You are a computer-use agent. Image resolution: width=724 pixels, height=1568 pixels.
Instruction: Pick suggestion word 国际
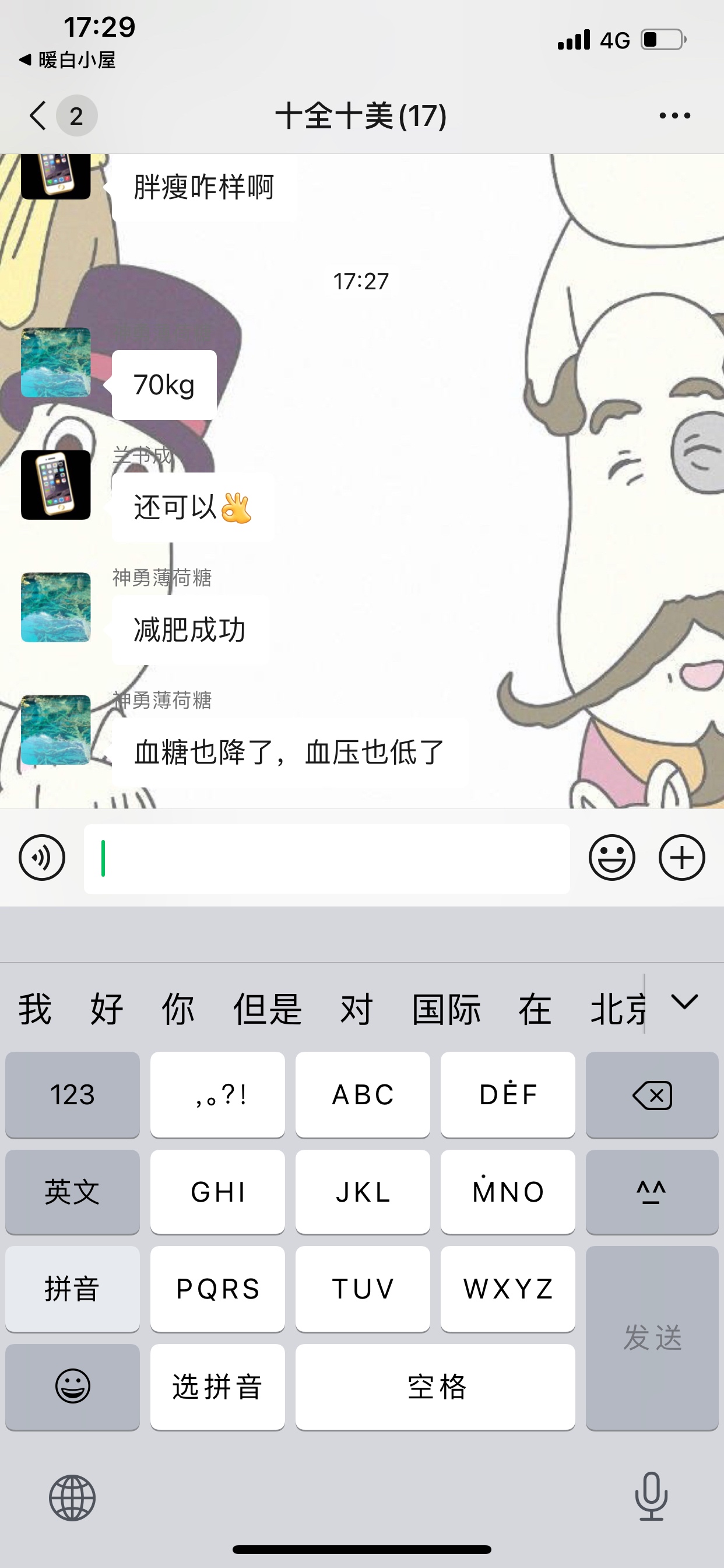[446, 1009]
